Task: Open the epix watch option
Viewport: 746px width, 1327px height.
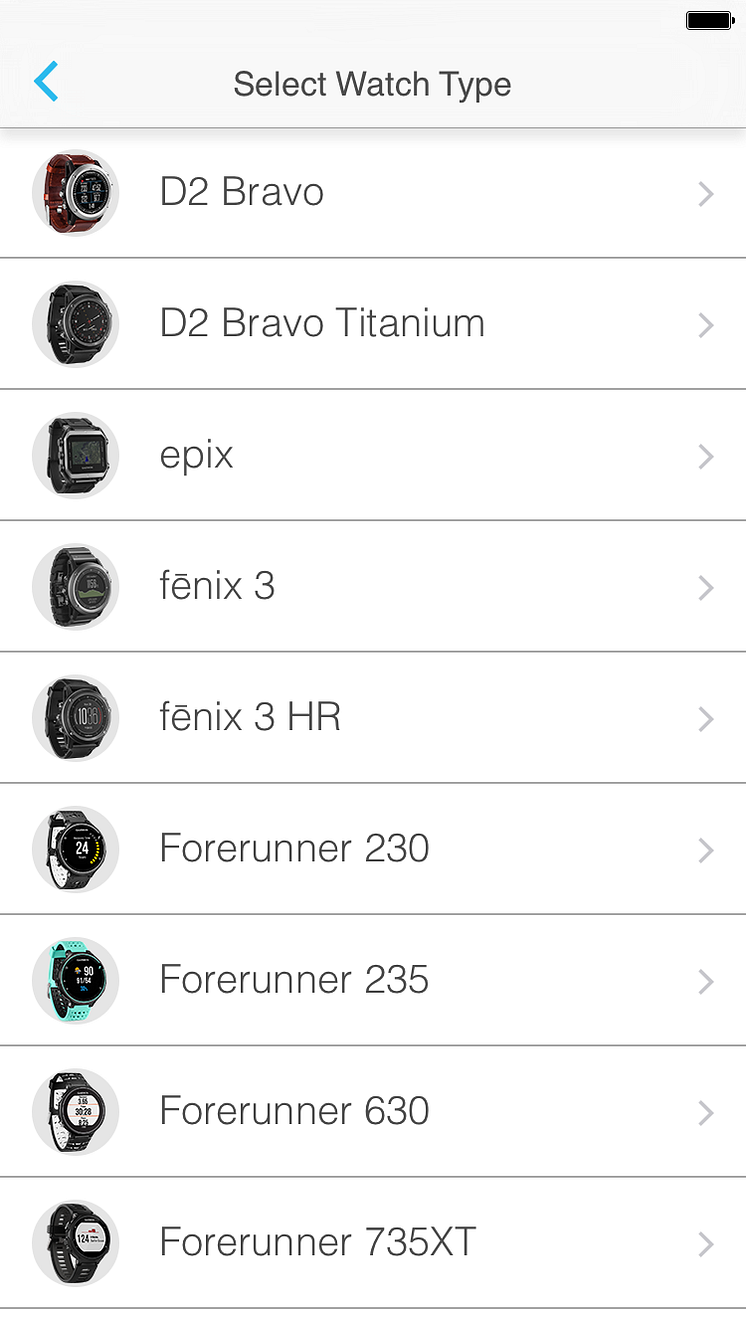Action: point(372,455)
